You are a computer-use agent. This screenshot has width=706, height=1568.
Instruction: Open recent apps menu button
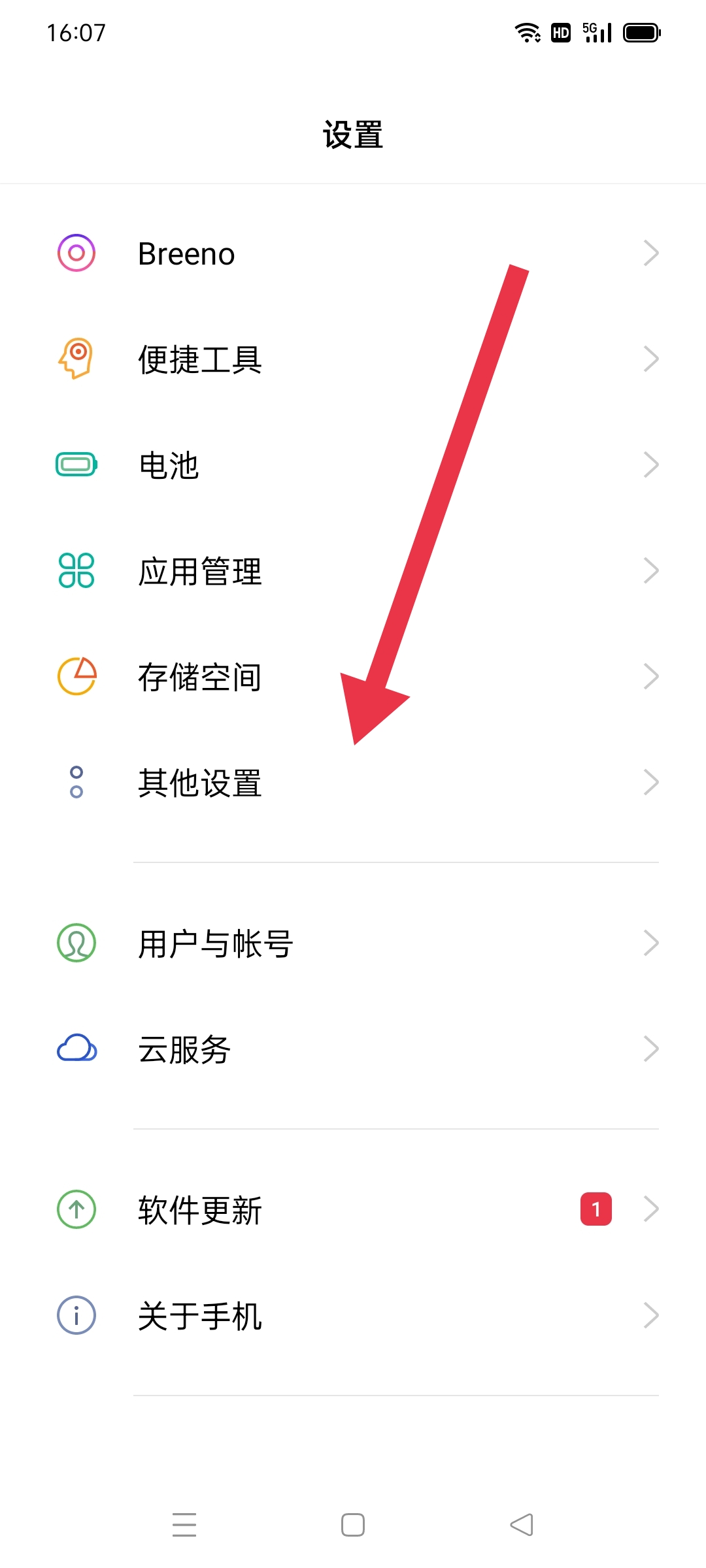[184, 1525]
